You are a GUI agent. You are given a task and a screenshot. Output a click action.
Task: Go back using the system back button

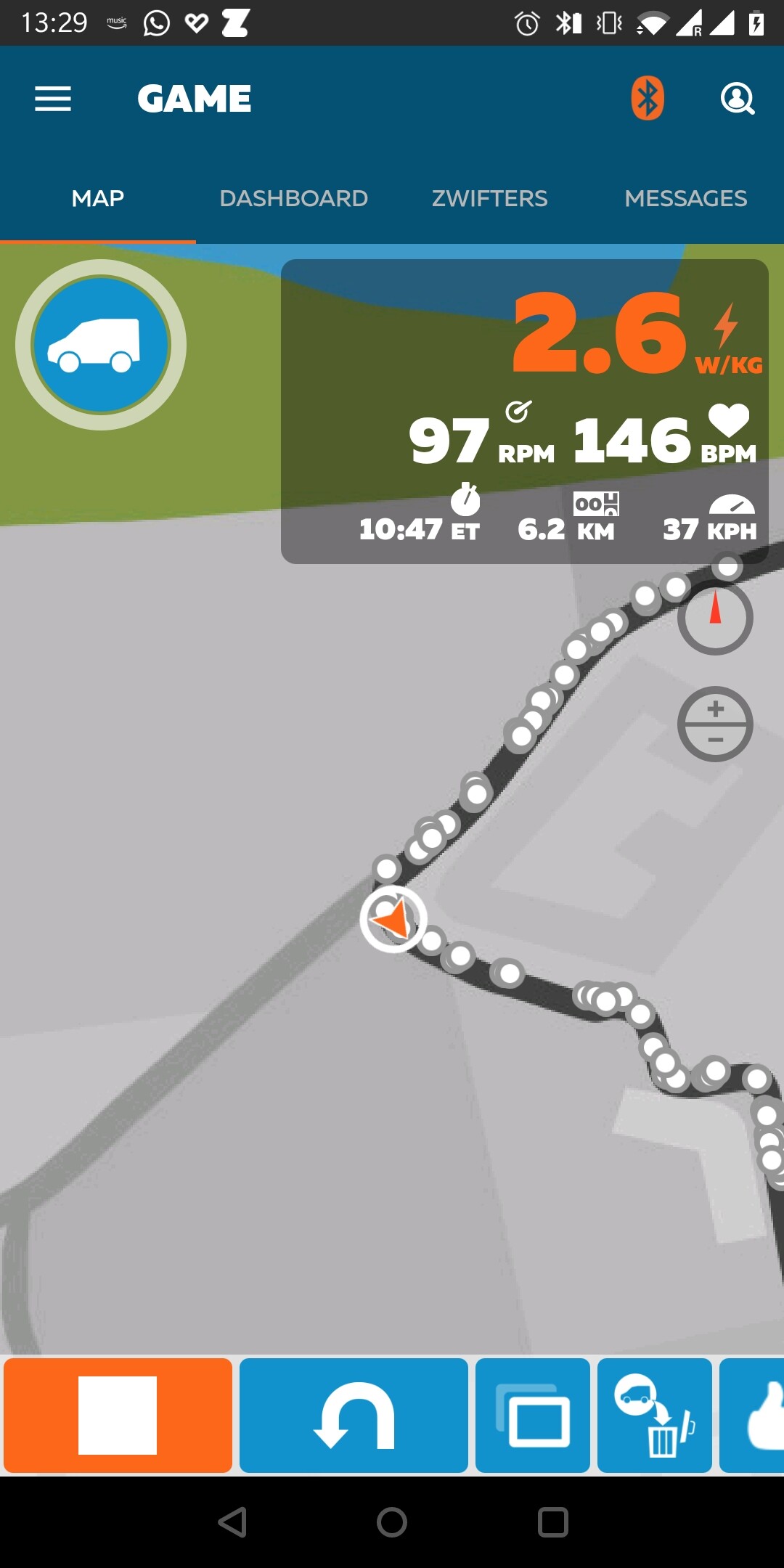(x=232, y=1522)
